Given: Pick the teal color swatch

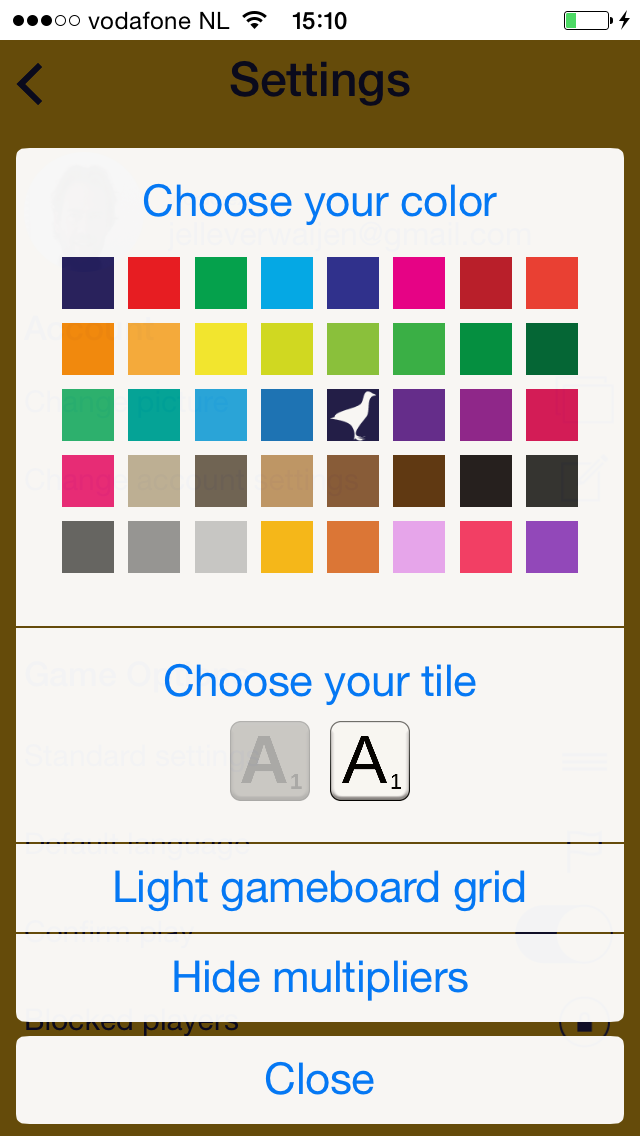Looking at the screenshot, I should pos(154,414).
